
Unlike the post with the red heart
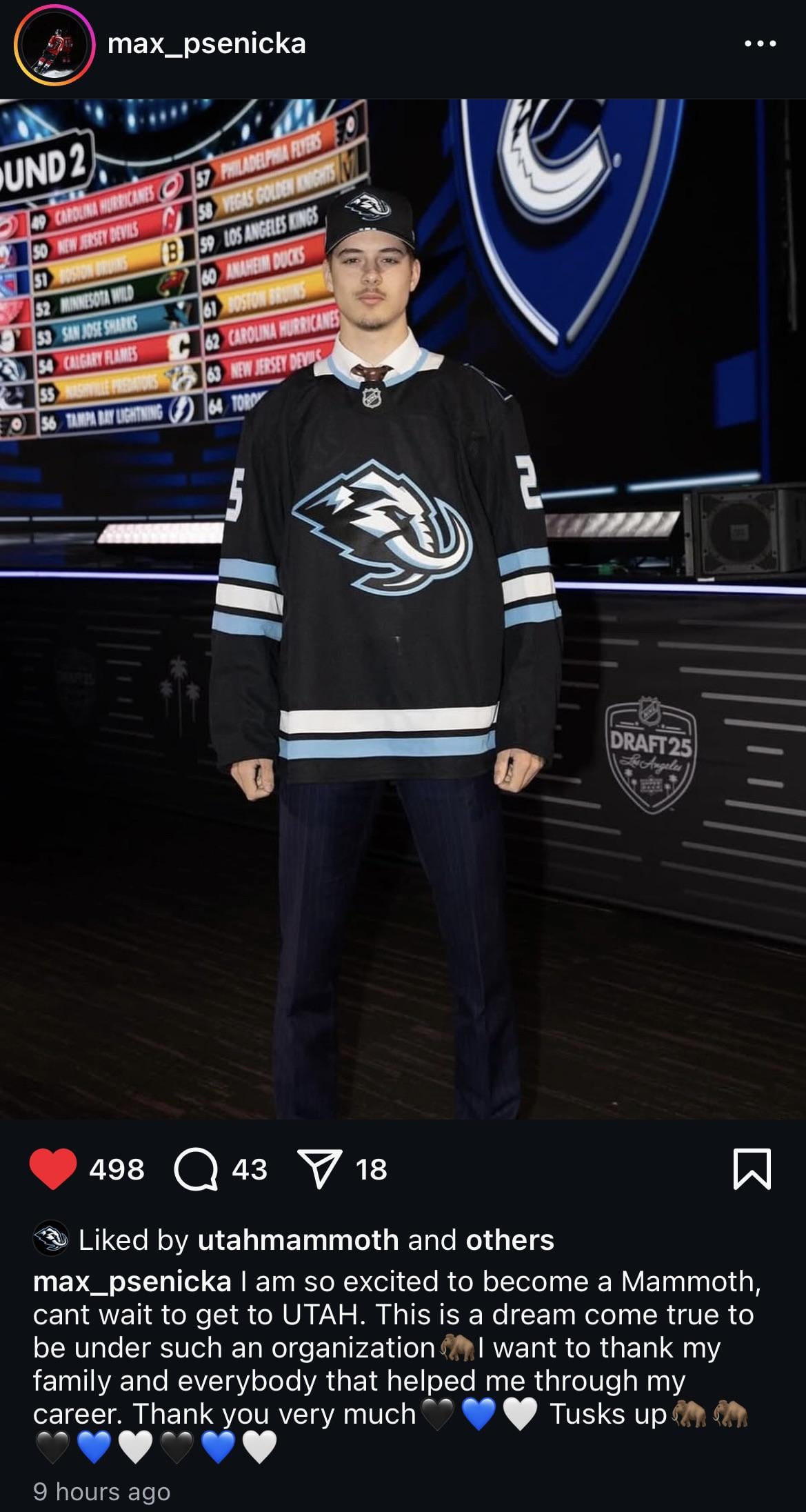(x=53, y=1168)
